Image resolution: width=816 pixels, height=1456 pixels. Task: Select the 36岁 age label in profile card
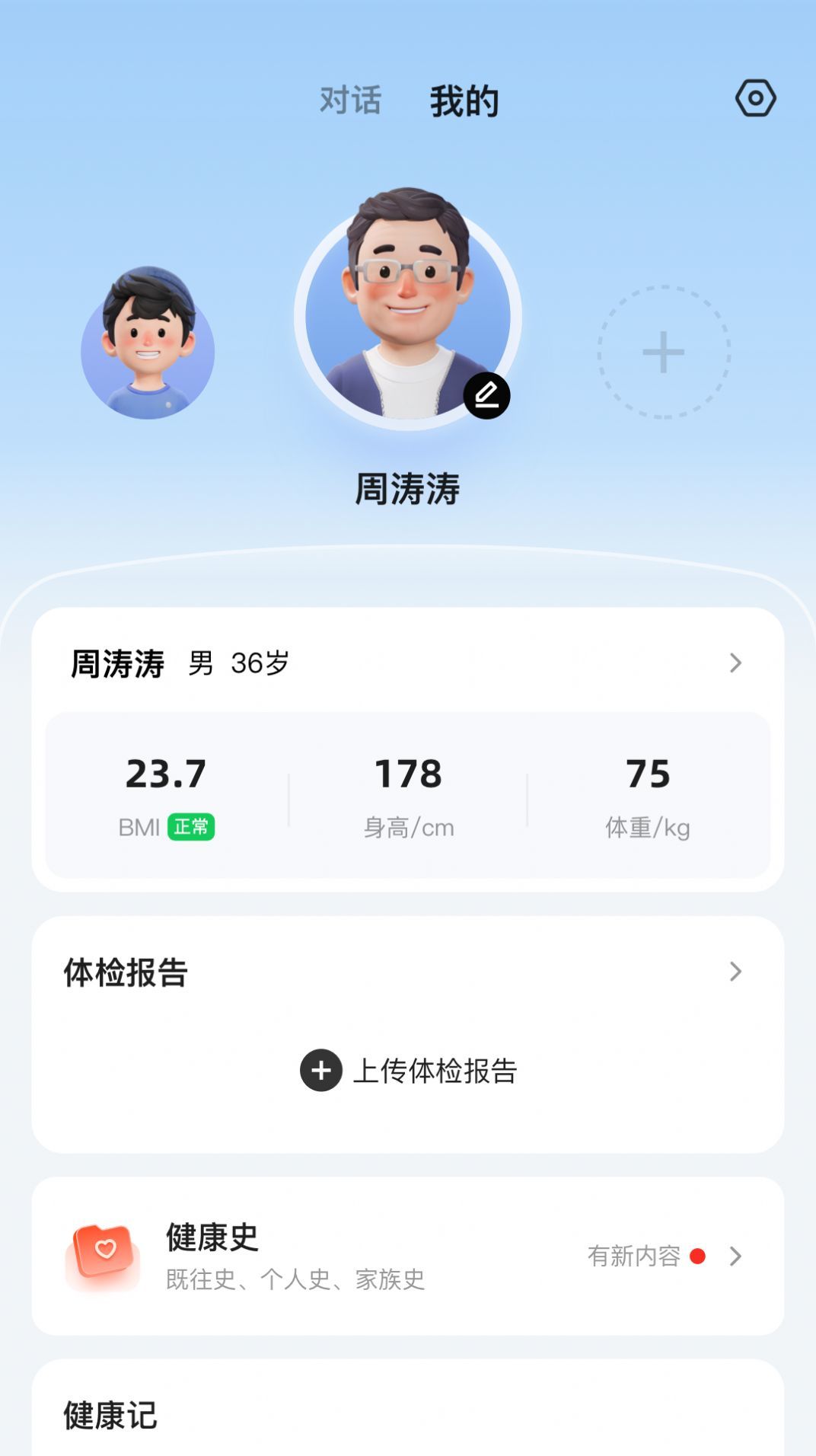(x=260, y=662)
